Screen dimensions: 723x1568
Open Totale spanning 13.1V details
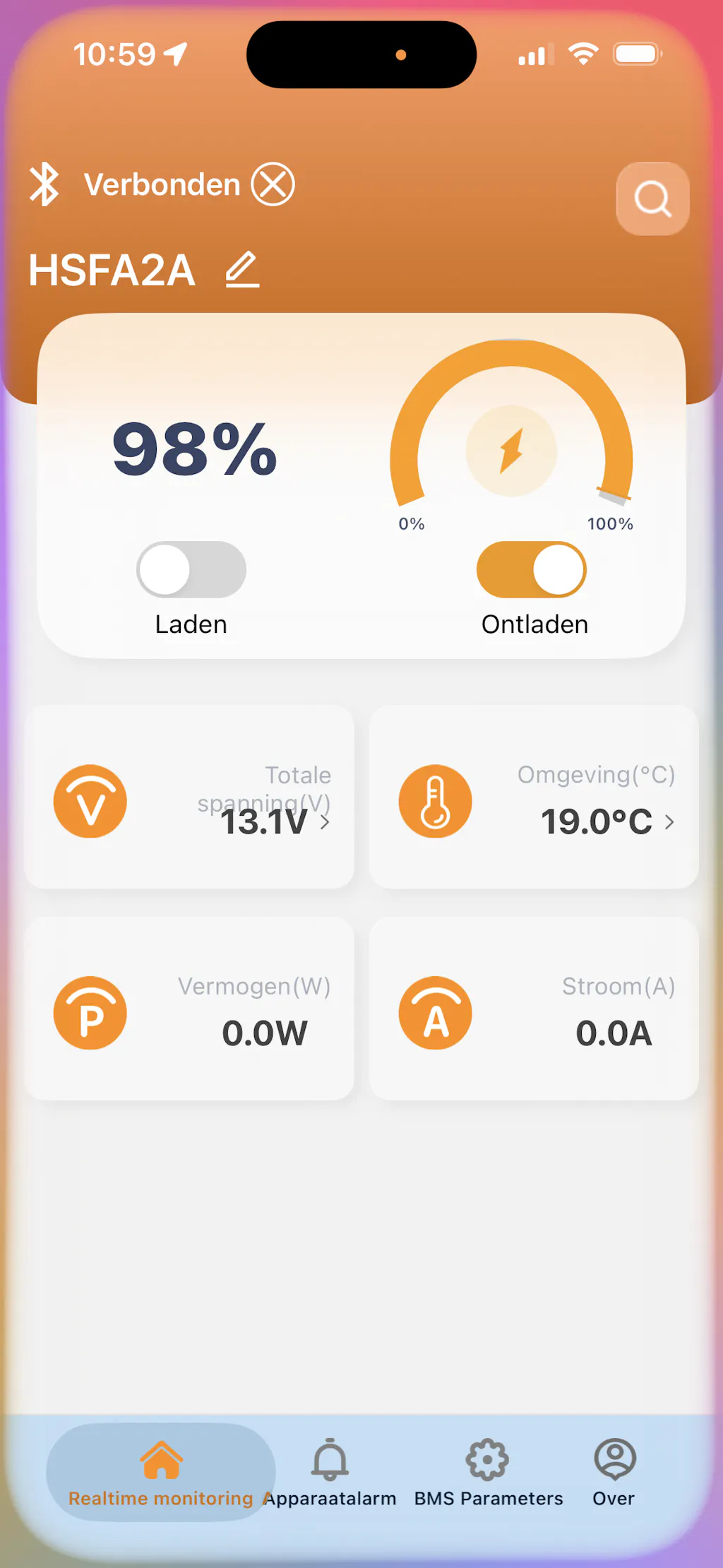point(189,797)
